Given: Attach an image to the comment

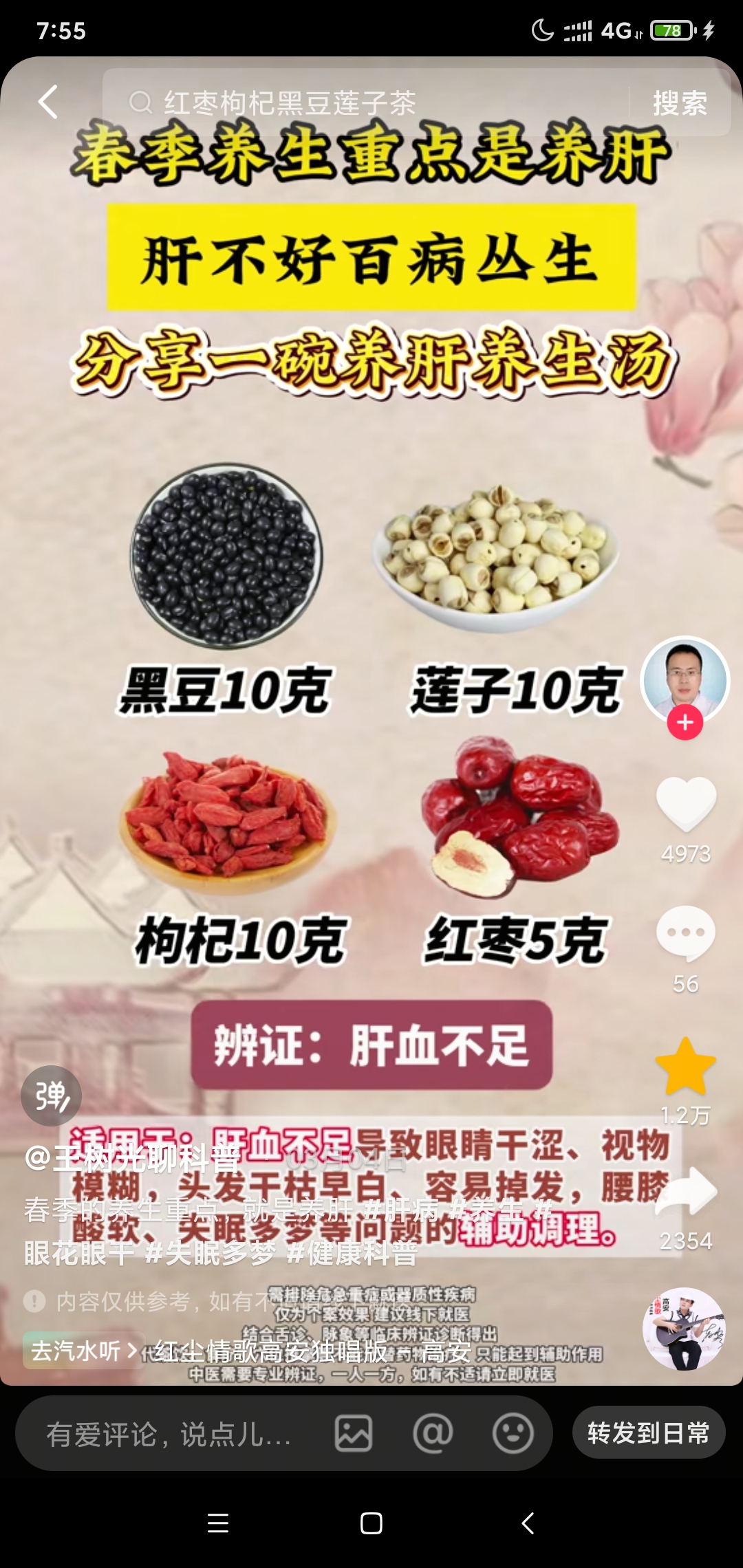Looking at the screenshot, I should coord(354,1434).
